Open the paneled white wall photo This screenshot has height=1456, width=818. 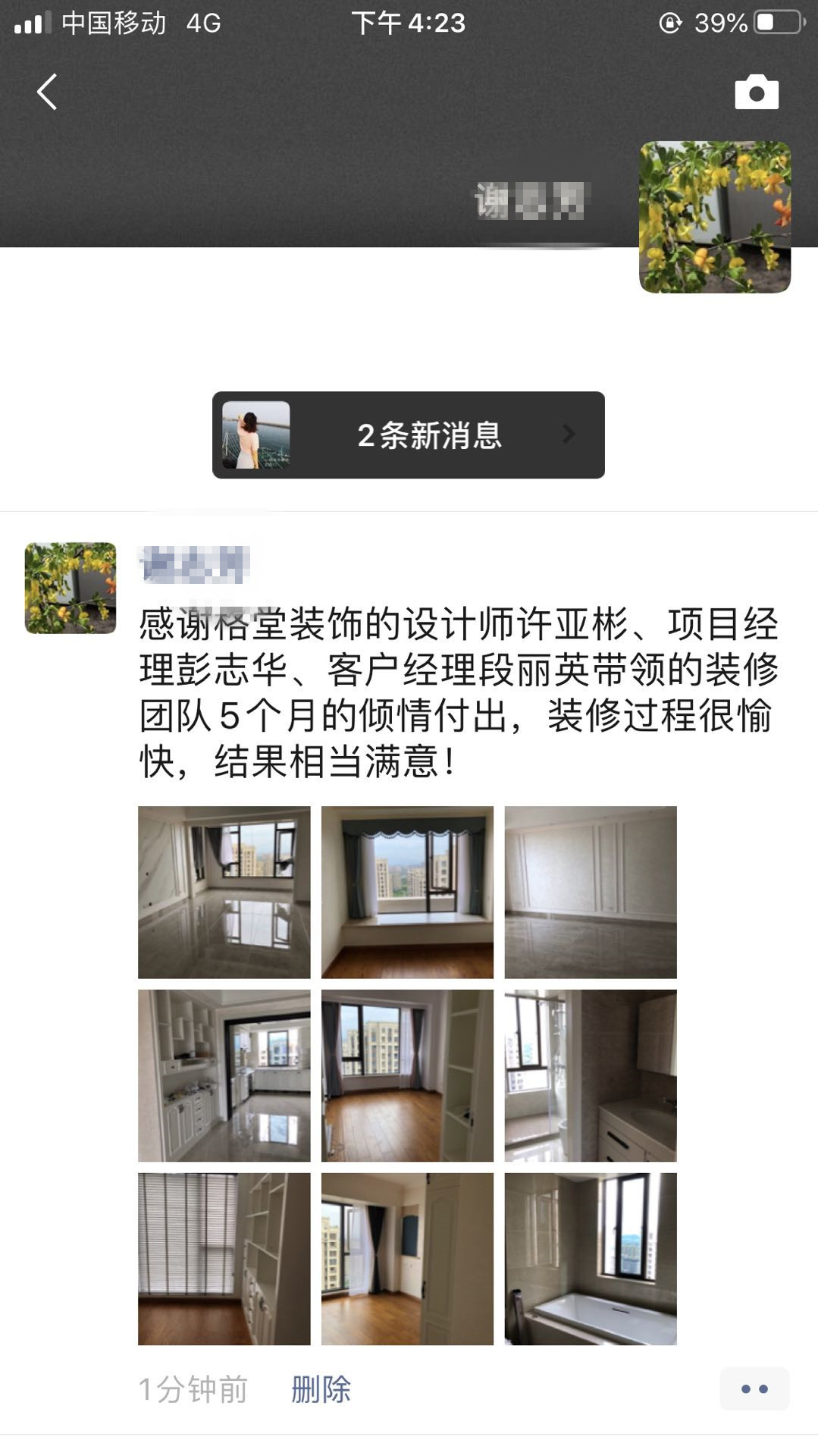point(591,892)
